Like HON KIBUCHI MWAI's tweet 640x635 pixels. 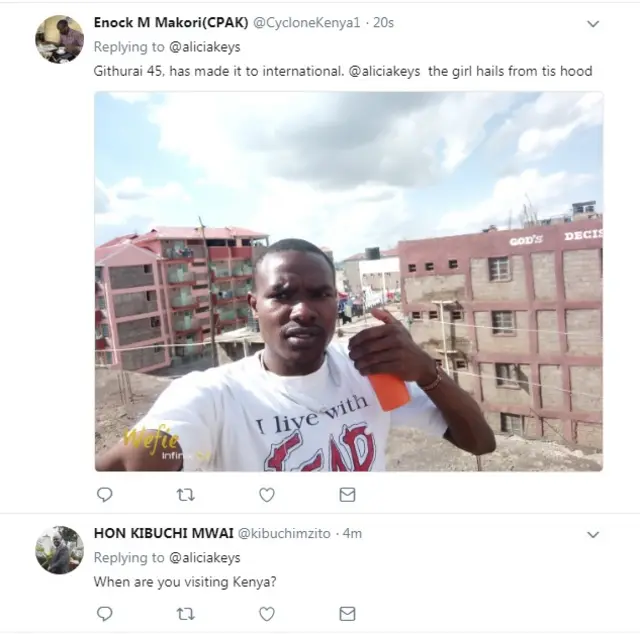click(x=266, y=613)
